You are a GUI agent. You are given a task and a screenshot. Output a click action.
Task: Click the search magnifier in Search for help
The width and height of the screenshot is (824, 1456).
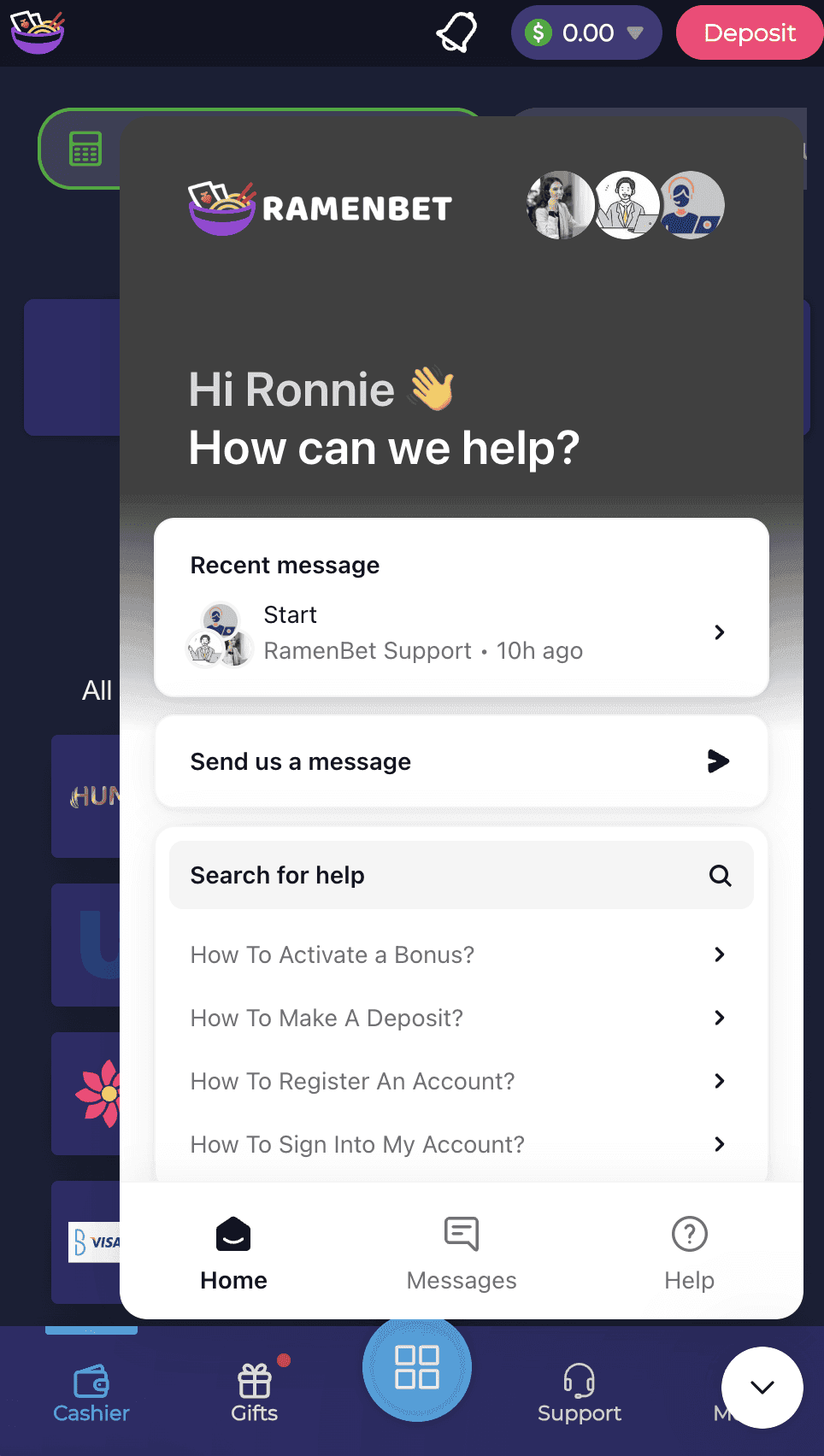click(720, 875)
